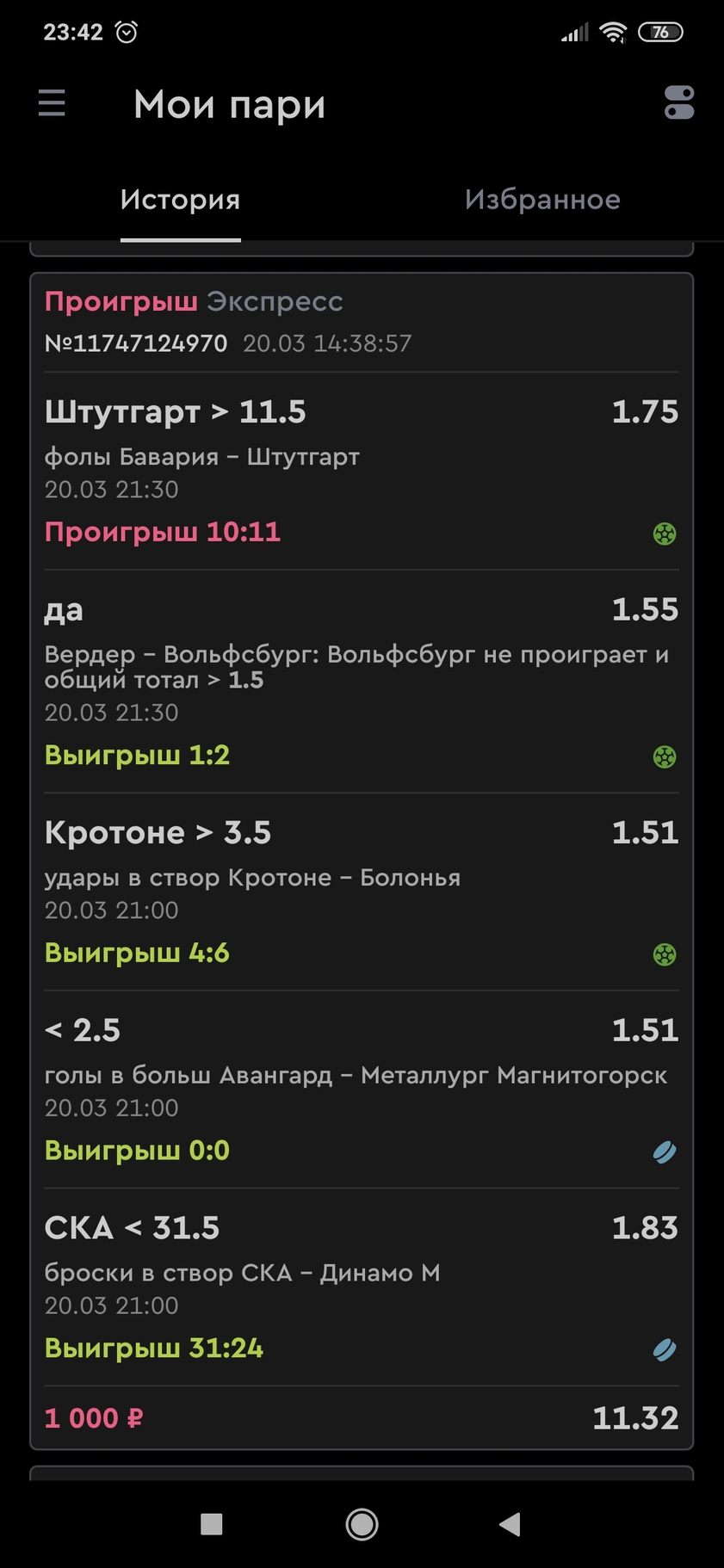Open the Вердер – Вольфсбург selection
This screenshot has height=1568, width=724.
[x=361, y=680]
